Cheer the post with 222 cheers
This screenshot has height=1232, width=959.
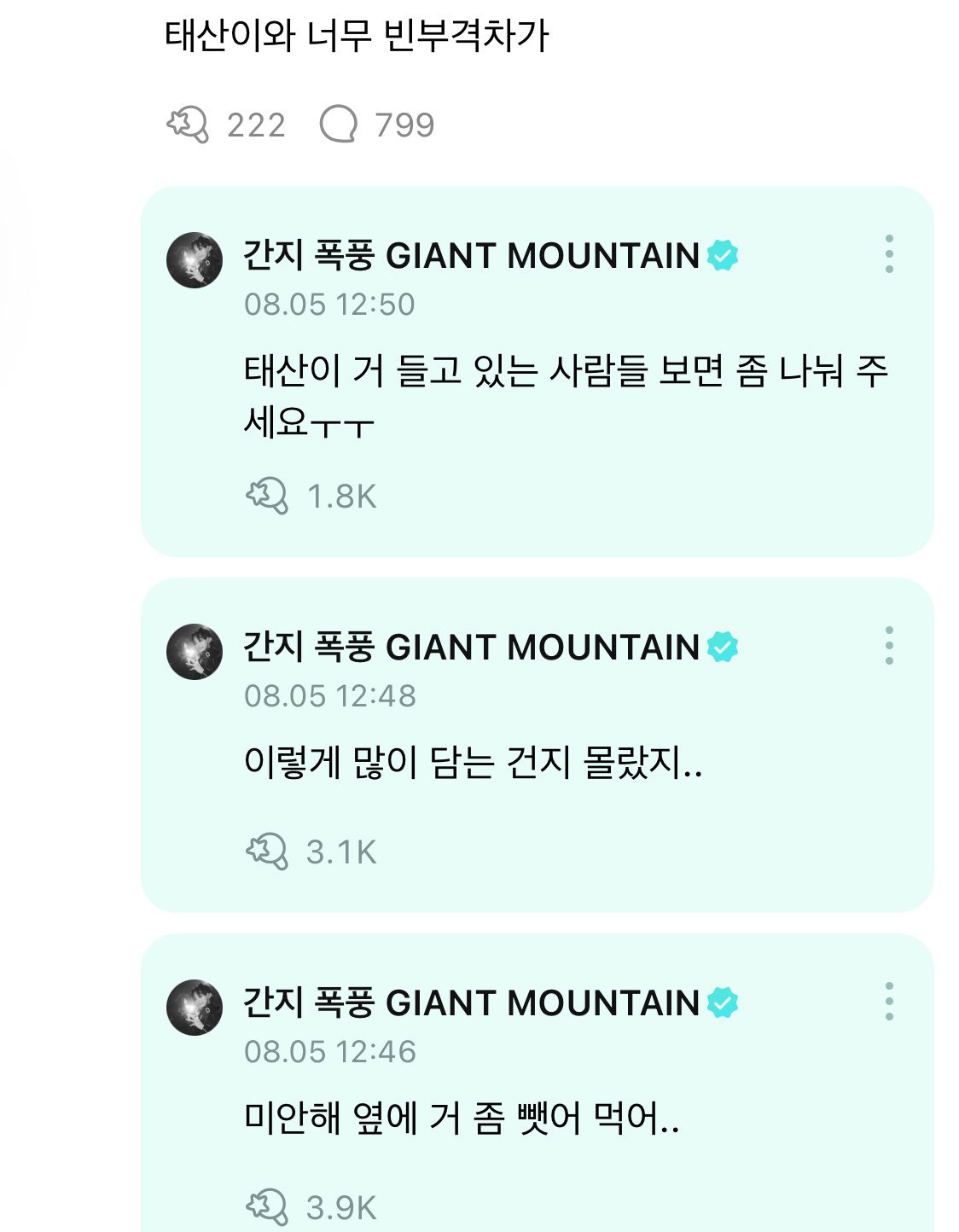pos(188,125)
